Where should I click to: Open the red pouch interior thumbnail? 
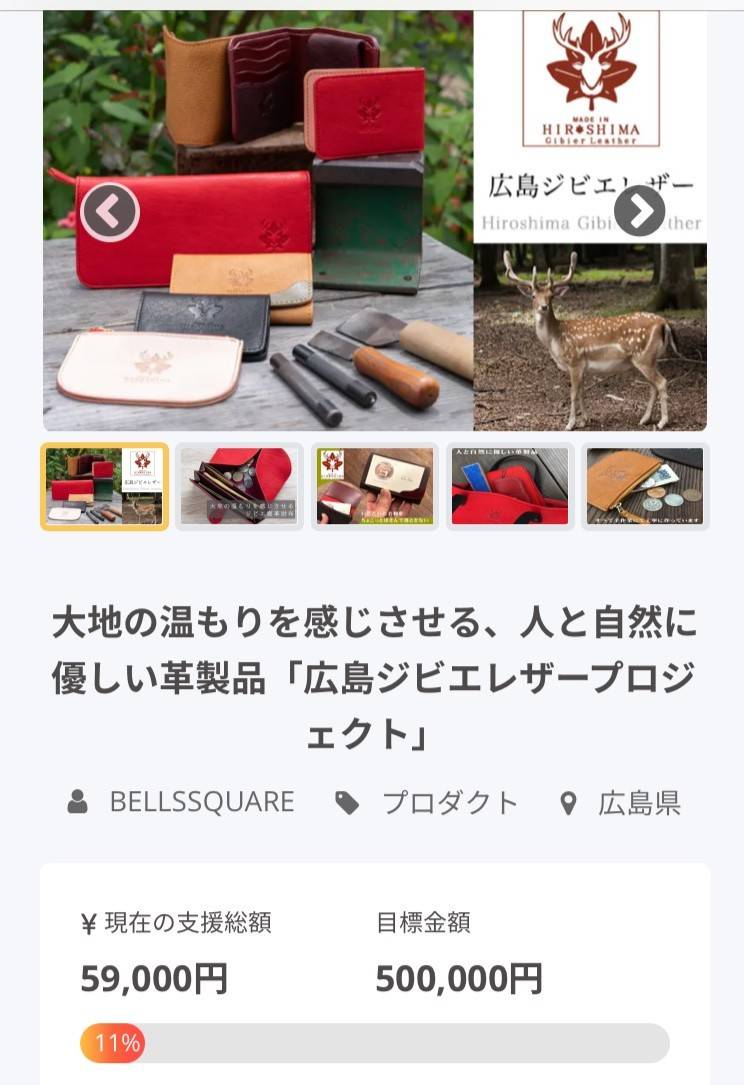(x=510, y=486)
